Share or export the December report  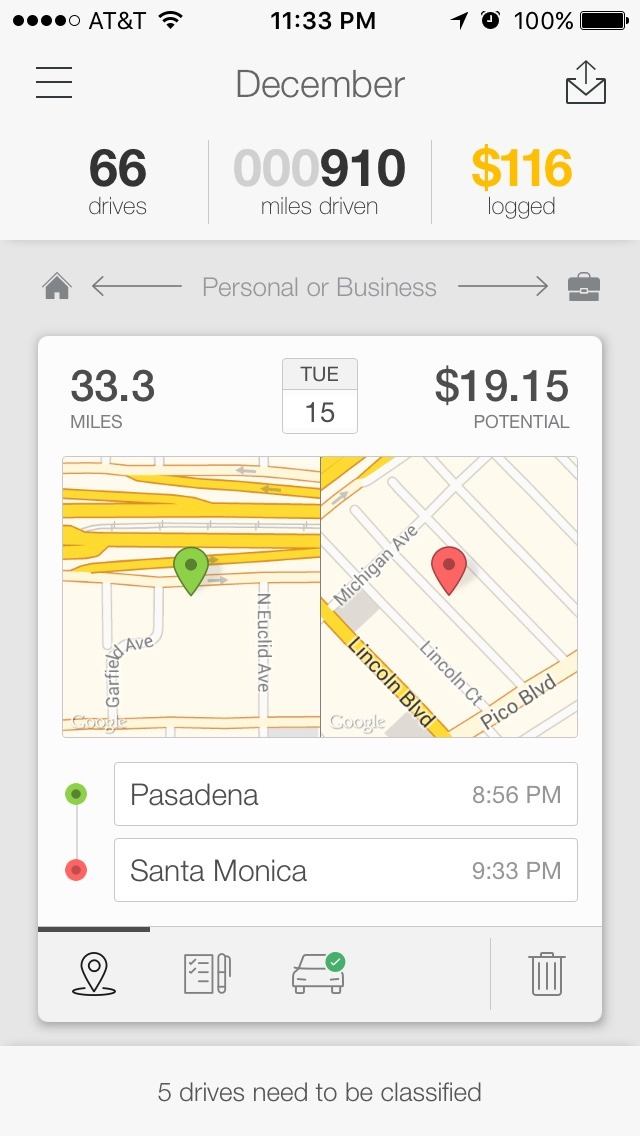tap(585, 83)
